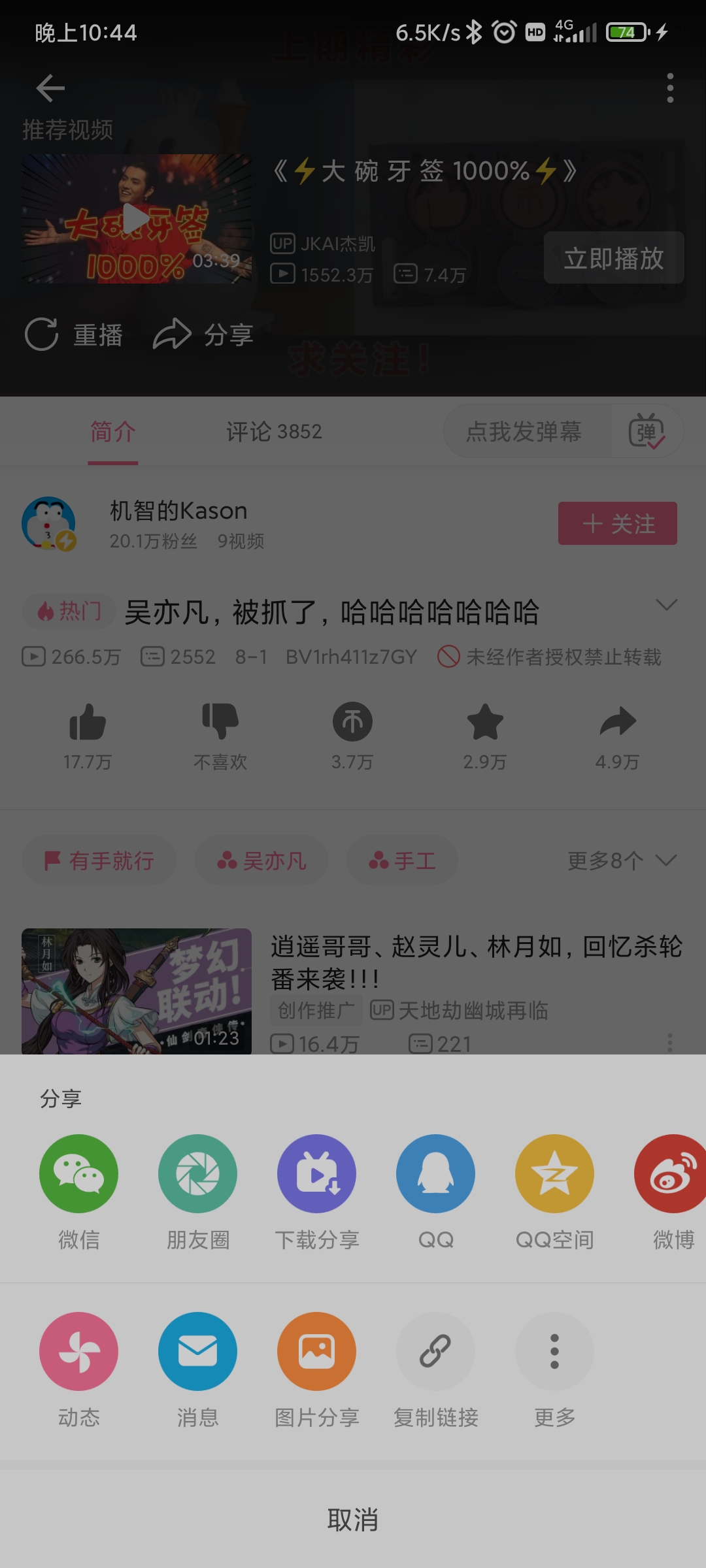Select 图片分享 option
The height and width of the screenshot is (1568, 706).
(x=316, y=1351)
